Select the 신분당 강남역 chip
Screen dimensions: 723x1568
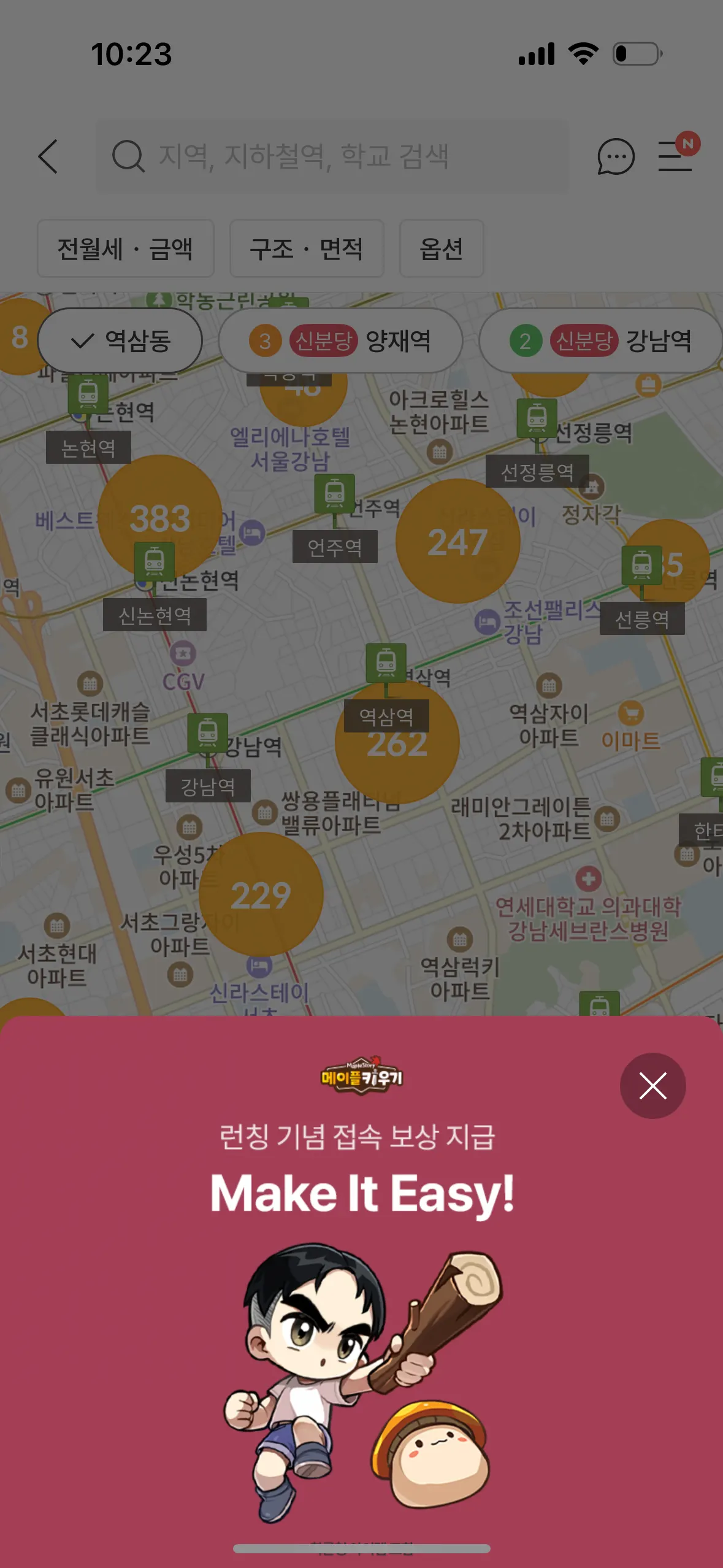tap(600, 340)
